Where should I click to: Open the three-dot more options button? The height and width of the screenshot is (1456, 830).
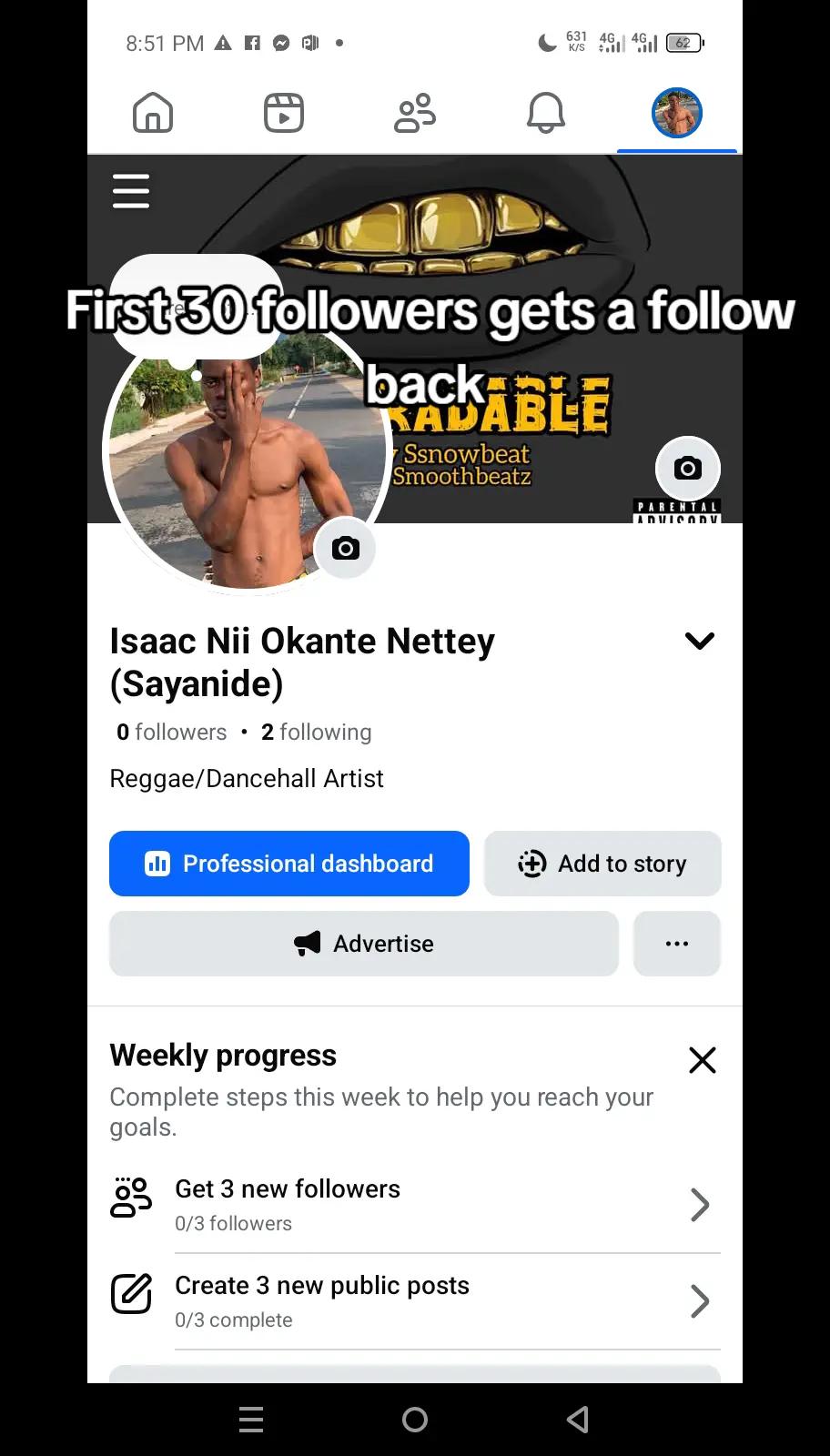[x=677, y=944]
